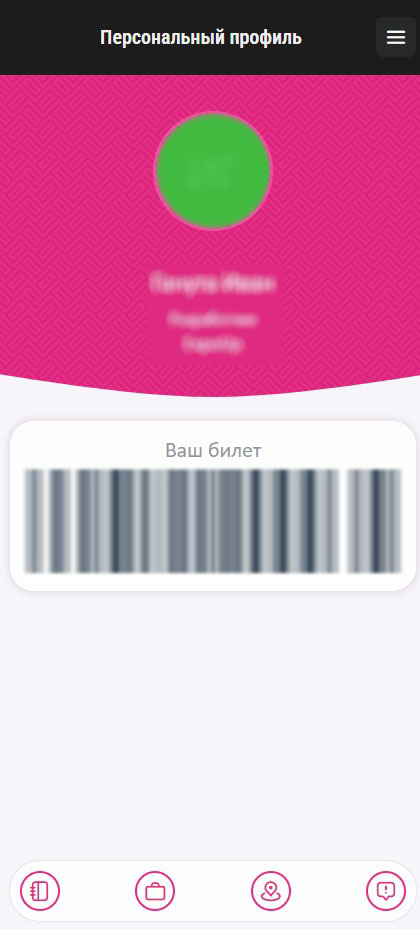Screen dimensions: 420x929
Task: Open the feedback chat tab
Action: pos(386,890)
